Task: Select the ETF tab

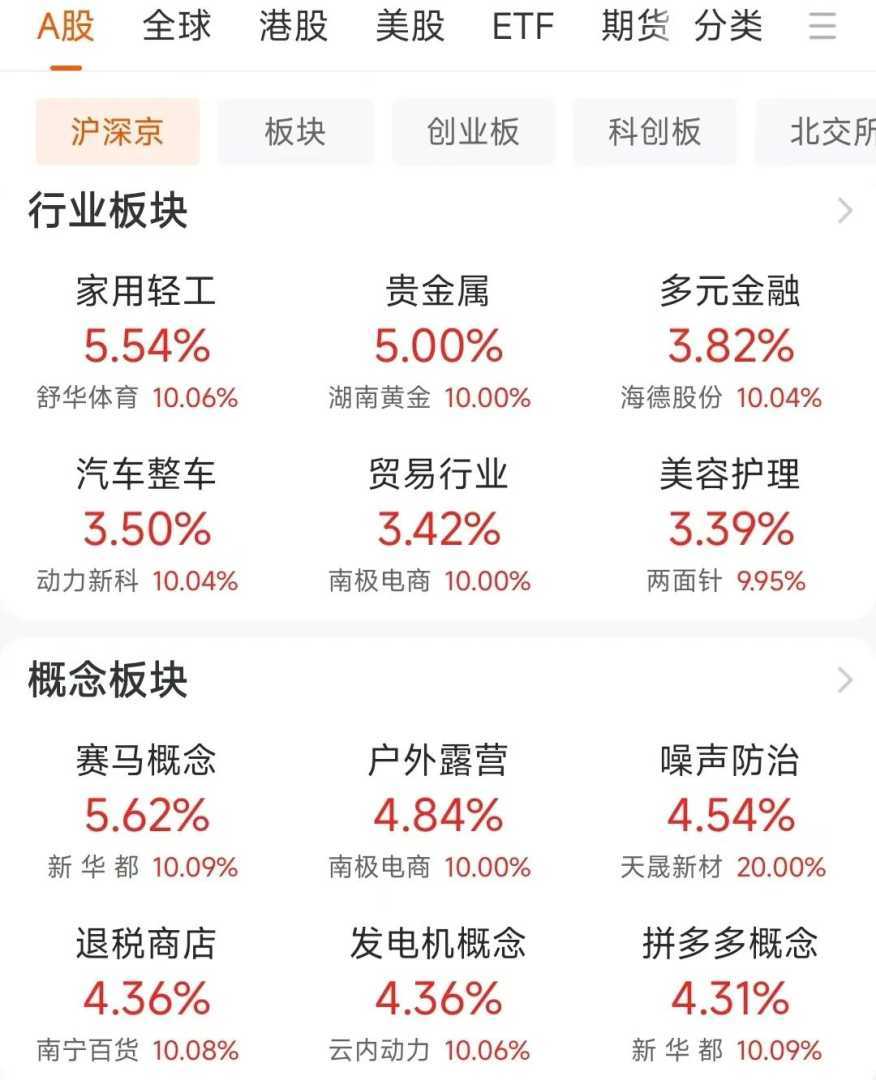Action: (x=523, y=26)
